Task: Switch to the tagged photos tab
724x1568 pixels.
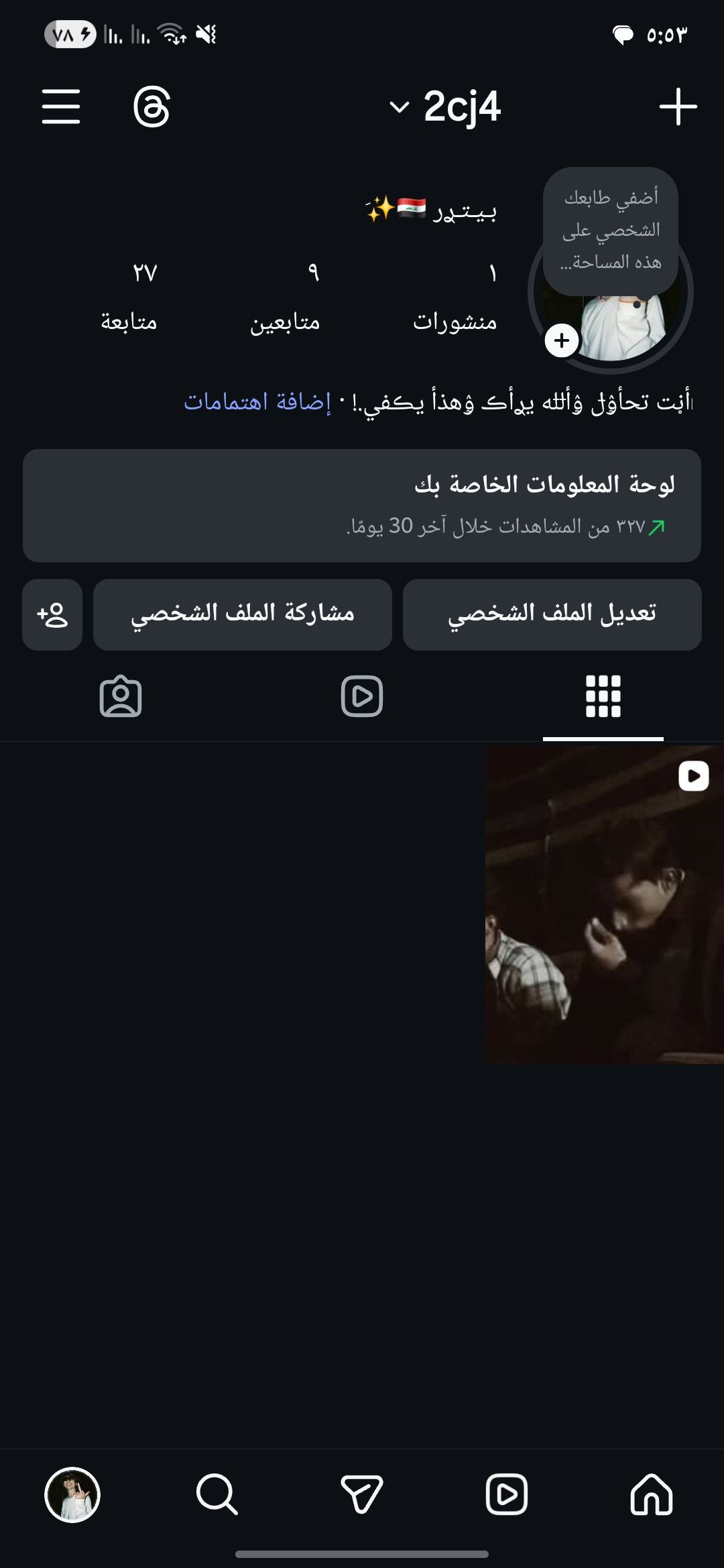Action: [121, 697]
